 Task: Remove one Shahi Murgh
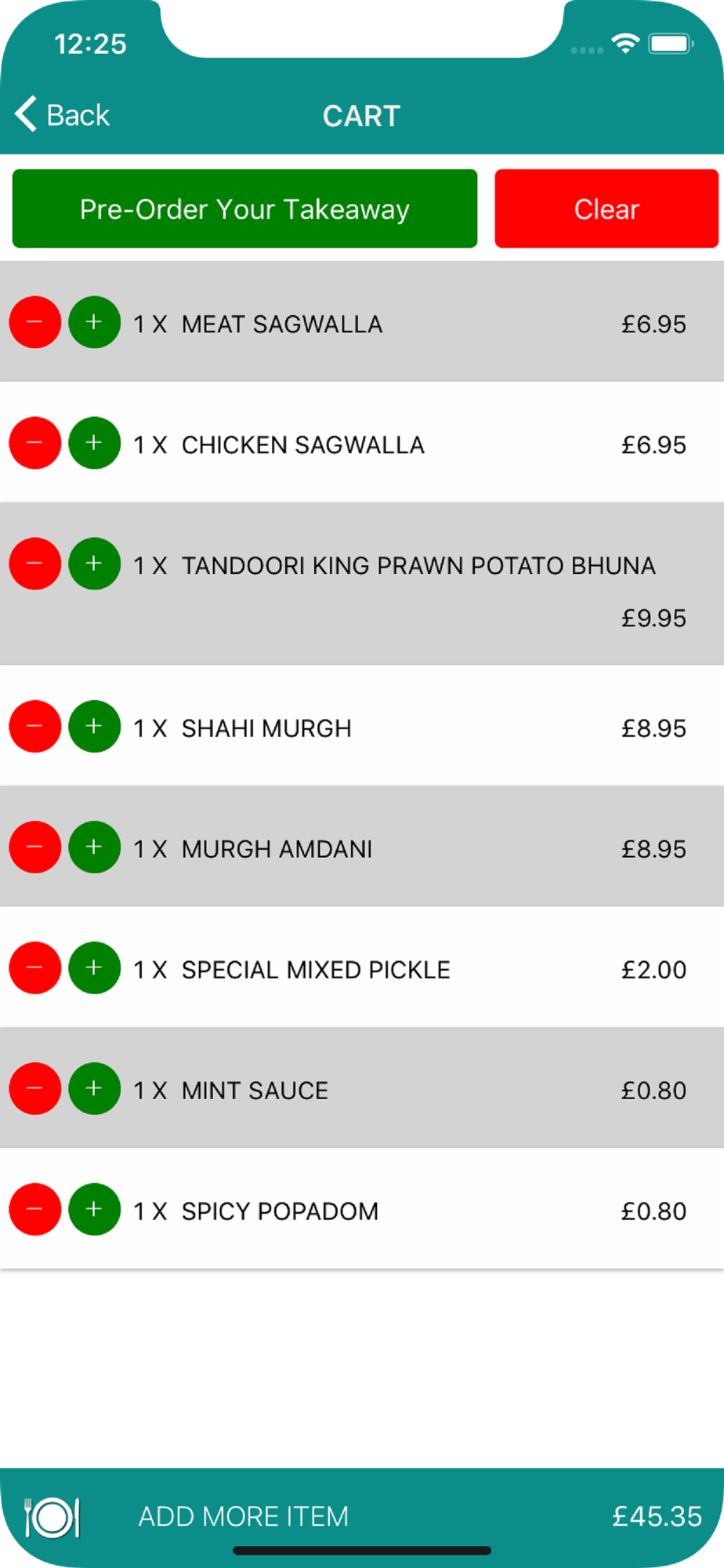35,726
